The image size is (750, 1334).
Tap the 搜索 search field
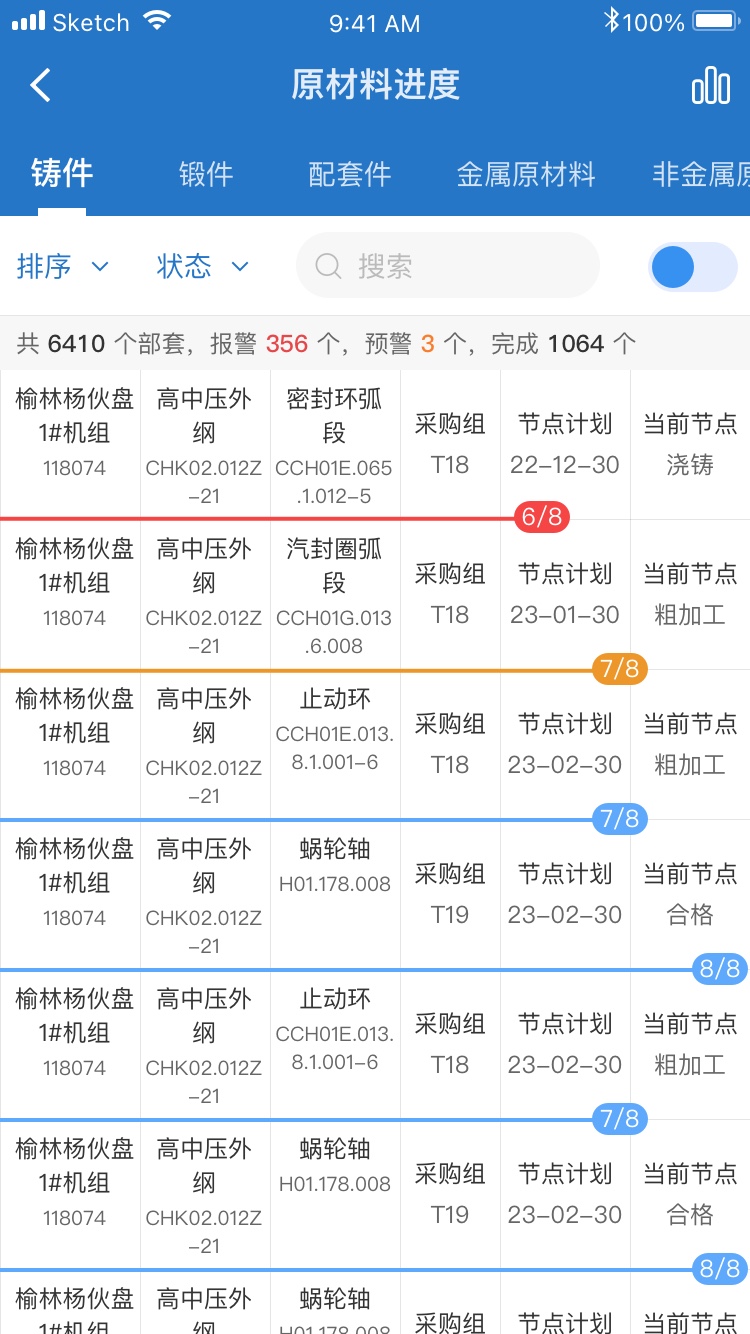(448, 266)
